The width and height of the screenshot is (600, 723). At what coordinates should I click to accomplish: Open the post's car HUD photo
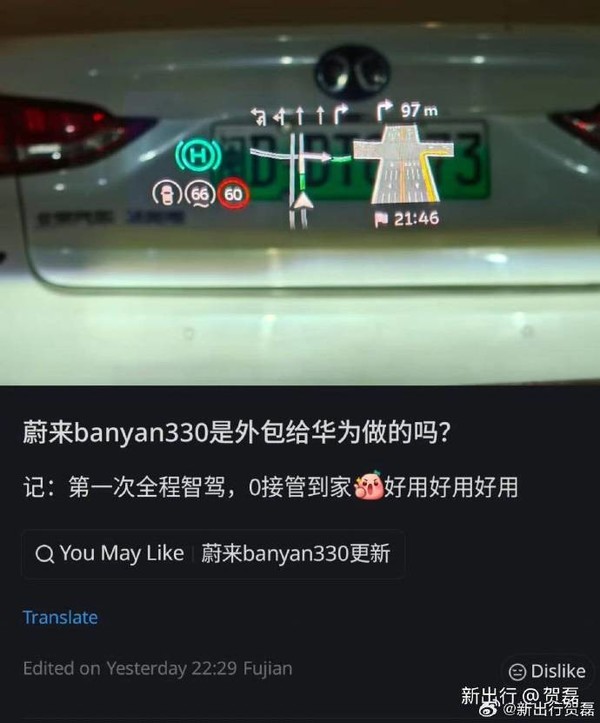tap(300, 190)
